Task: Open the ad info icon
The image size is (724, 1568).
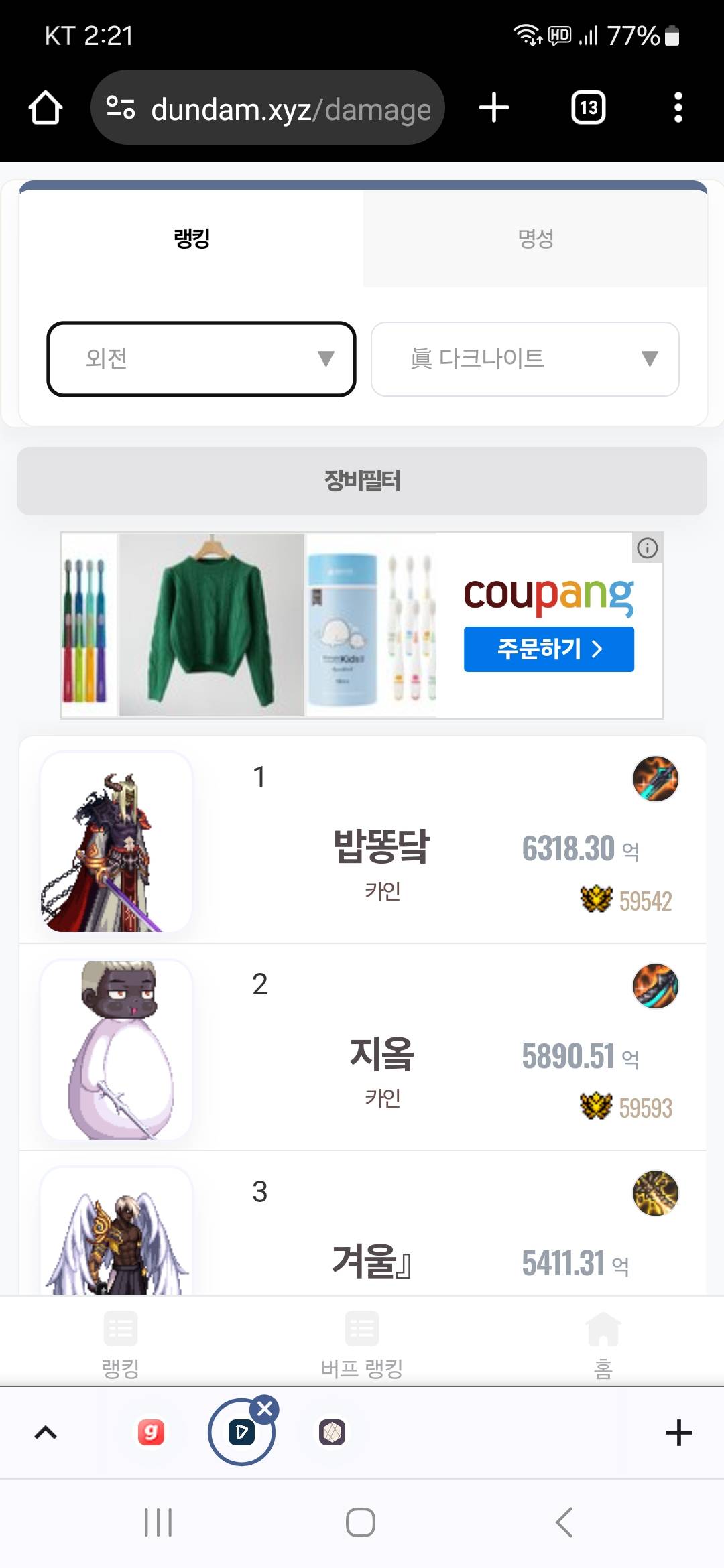Action: pyautogui.click(x=647, y=548)
